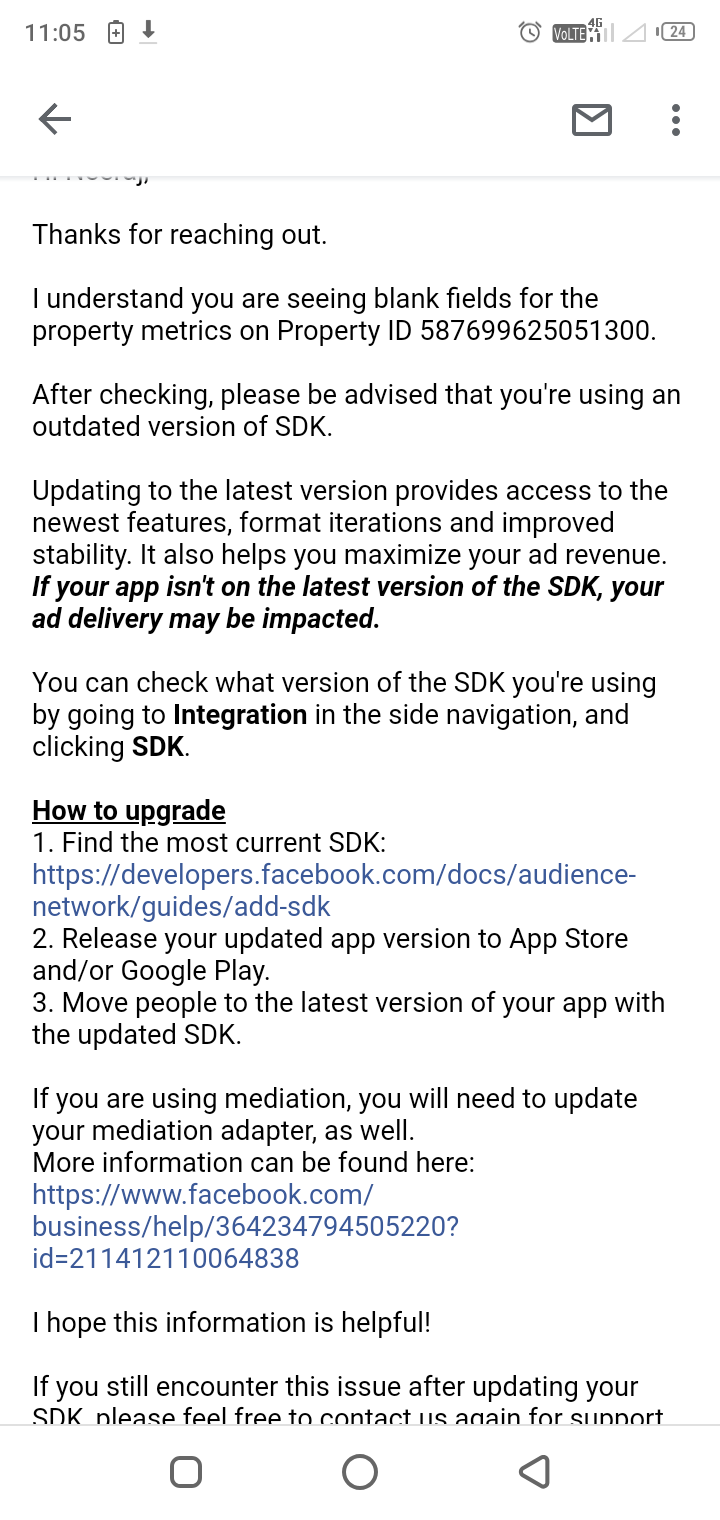Open recent apps from navigation bar
This screenshot has height=1520, width=720.
pyautogui.click(x=186, y=1471)
